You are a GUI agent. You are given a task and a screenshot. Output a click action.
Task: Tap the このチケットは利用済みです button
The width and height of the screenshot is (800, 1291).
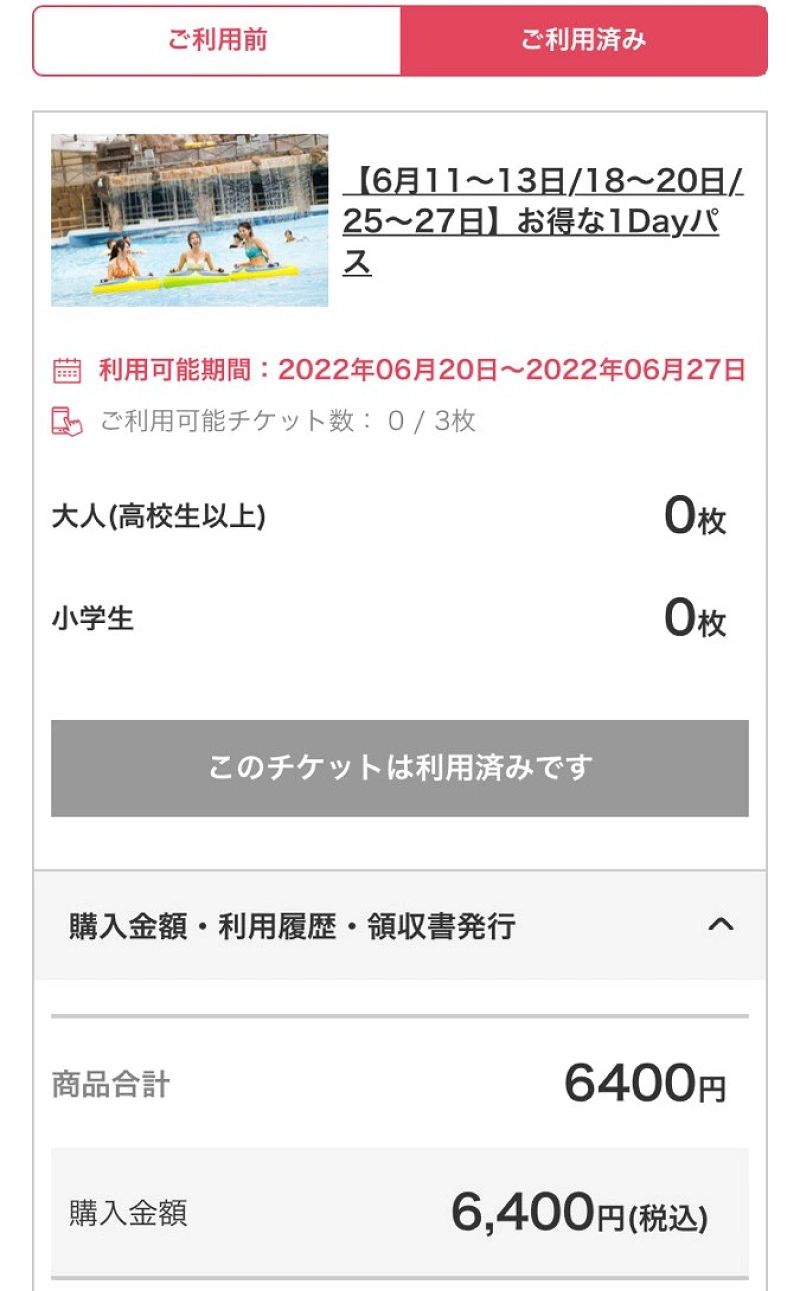click(400, 768)
